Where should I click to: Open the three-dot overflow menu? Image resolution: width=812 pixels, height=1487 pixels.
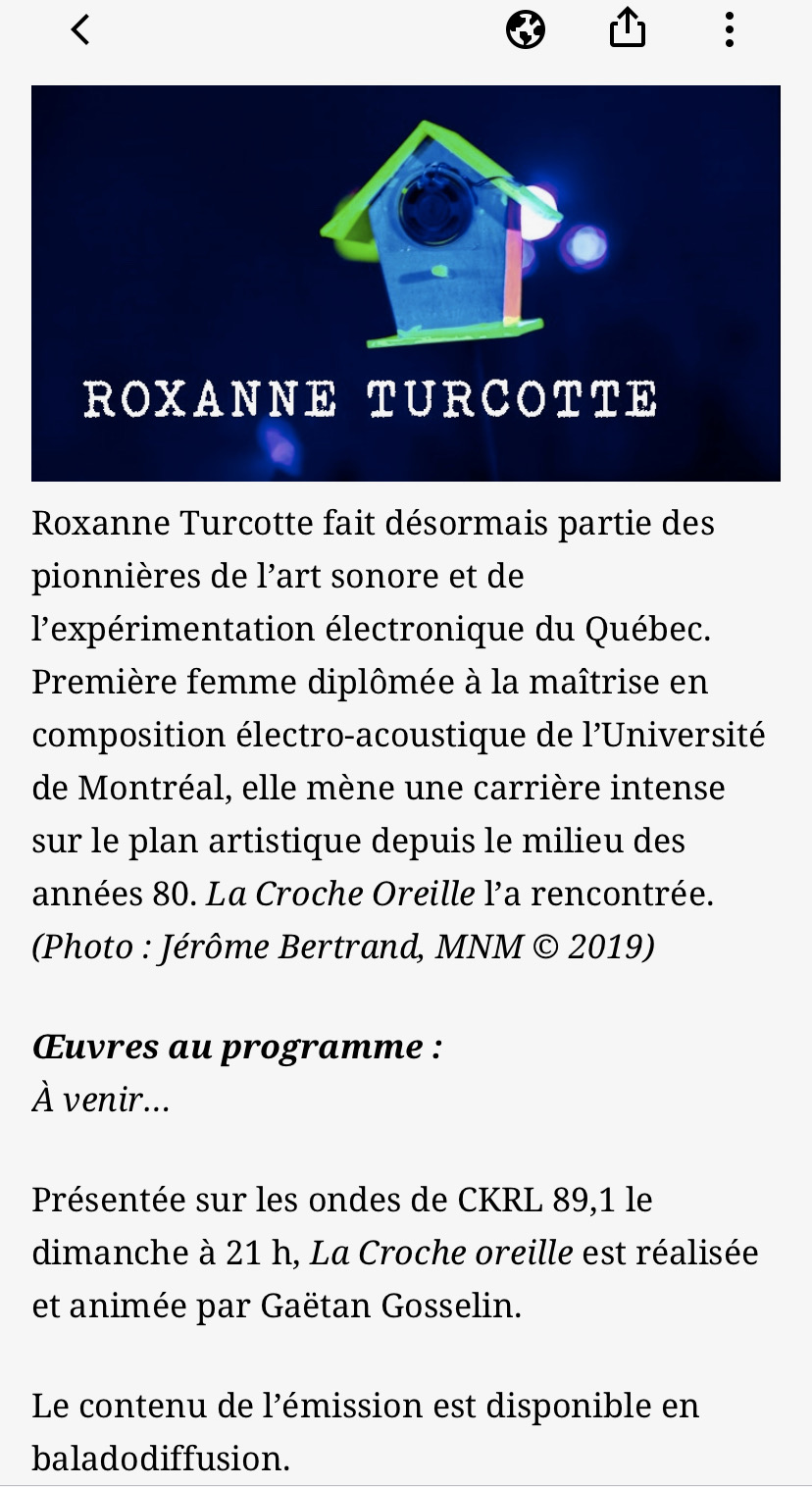pyautogui.click(x=729, y=30)
